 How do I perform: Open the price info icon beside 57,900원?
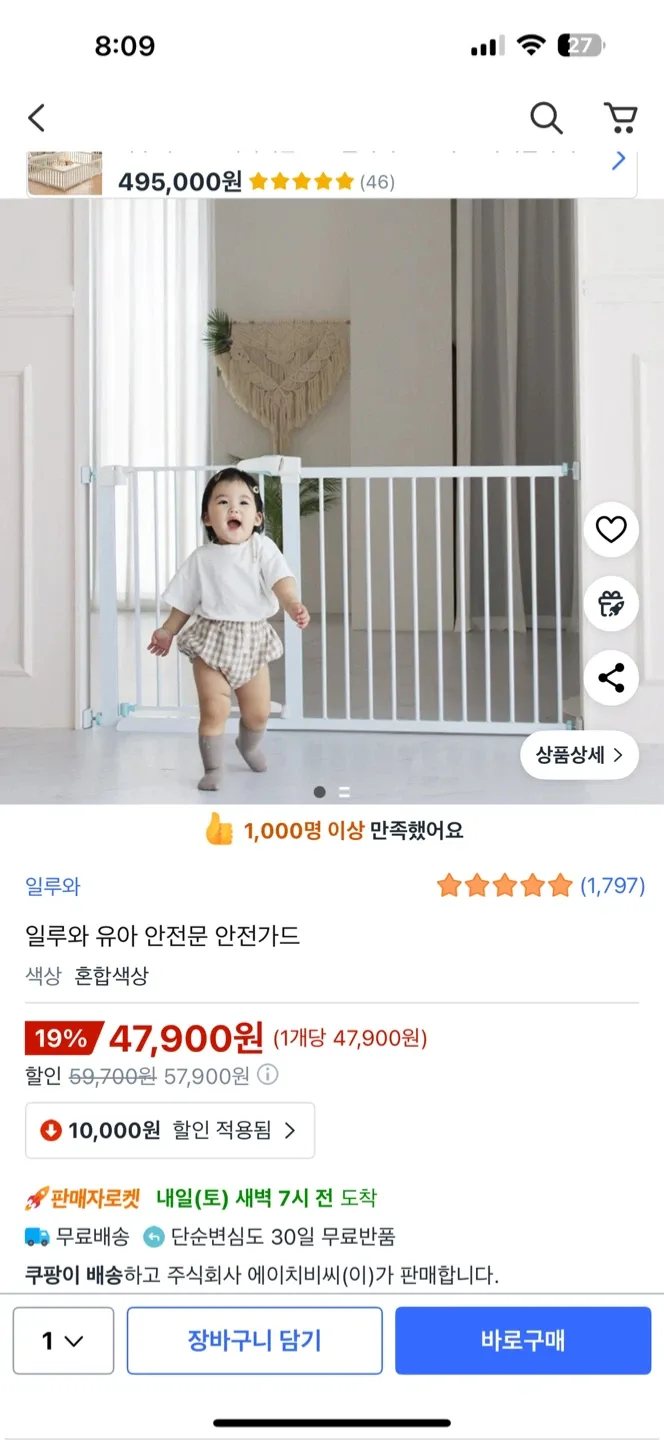coord(268,1075)
